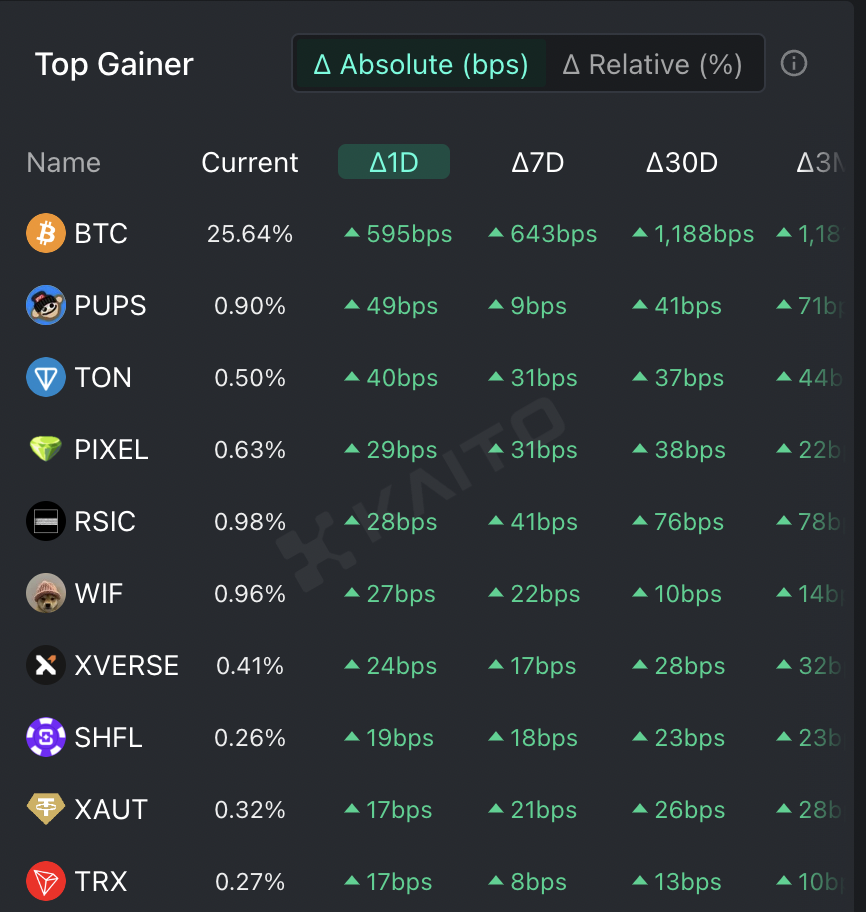Open the XVERSE row
The width and height of the screenshot is (866, 912).
[126, 666]
